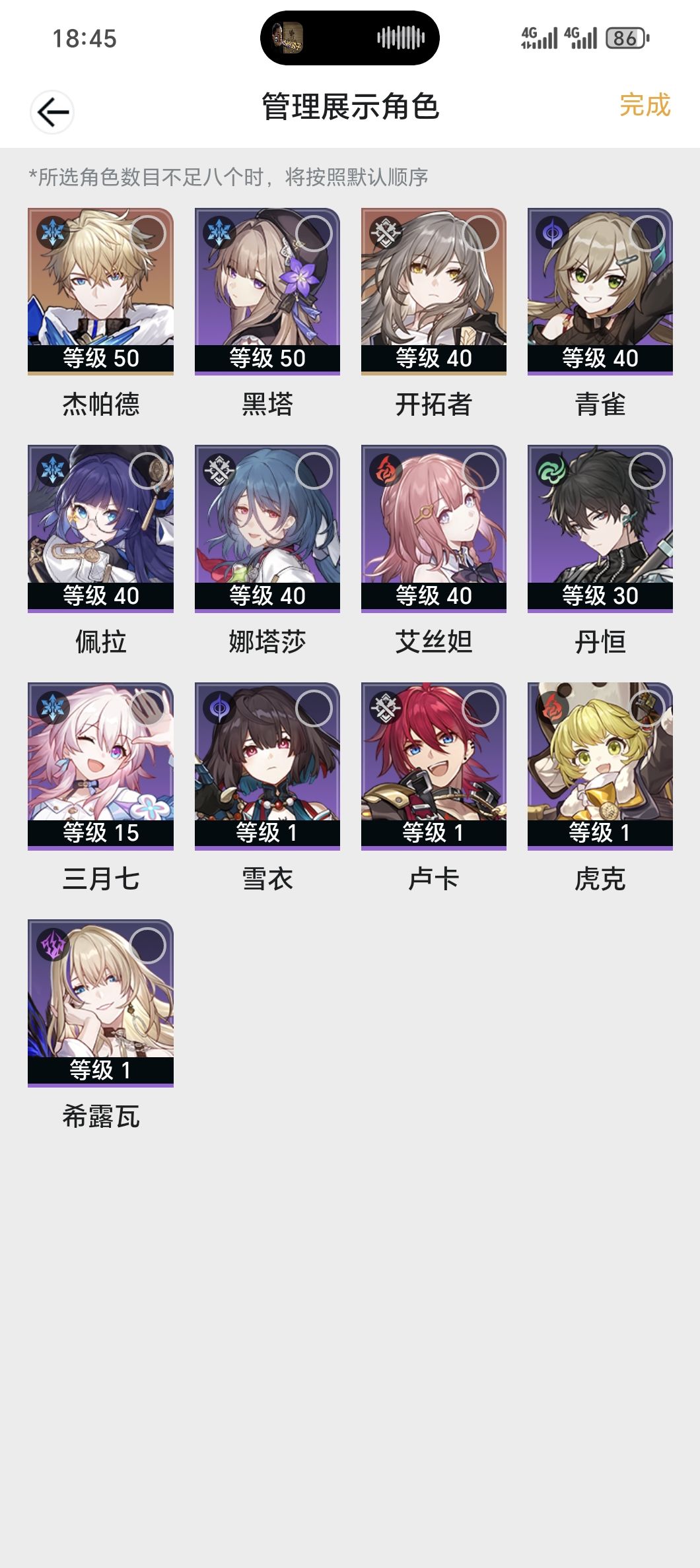Go back using the arrow icon
The image size is (700, 1568).
(52, 112)
